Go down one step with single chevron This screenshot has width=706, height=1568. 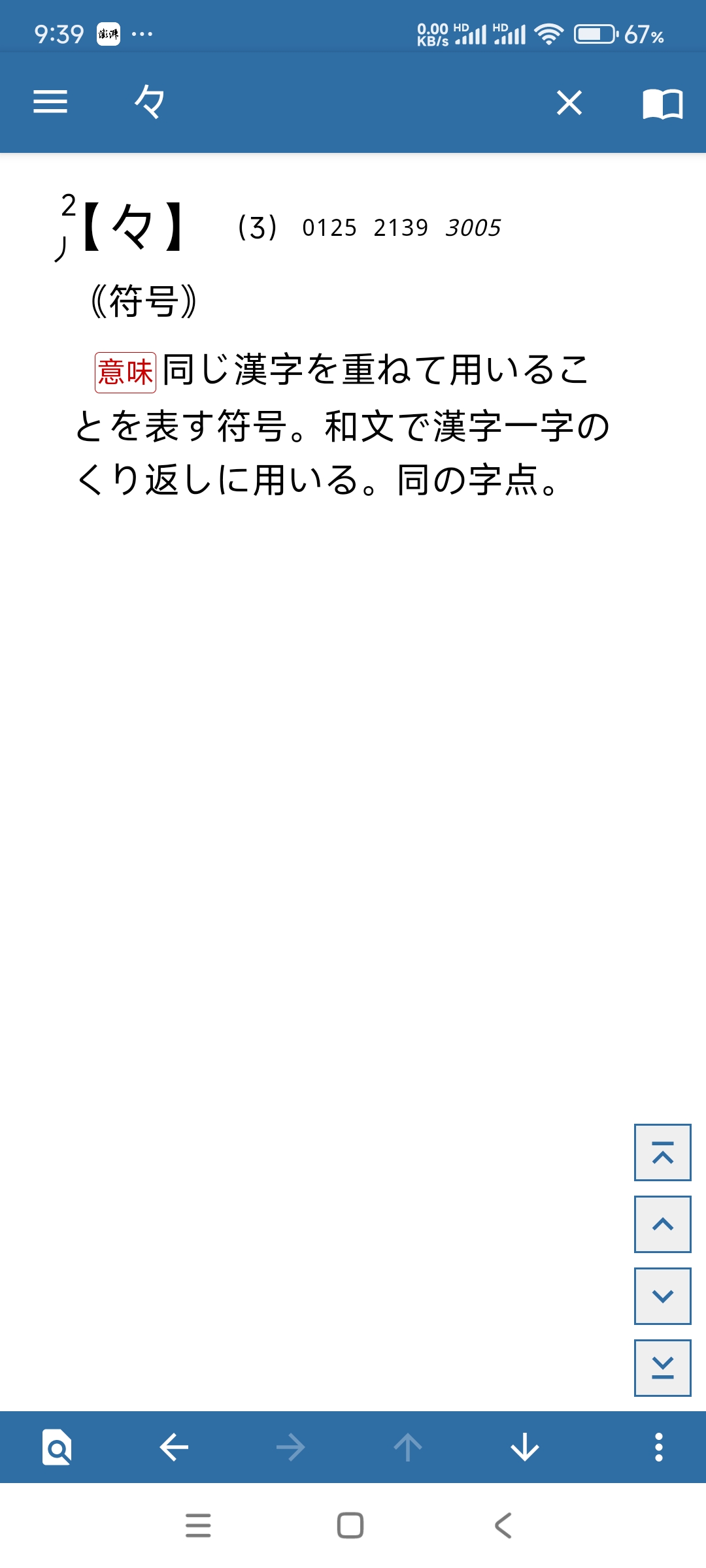pyautogui.click(x=662, y=1296)
